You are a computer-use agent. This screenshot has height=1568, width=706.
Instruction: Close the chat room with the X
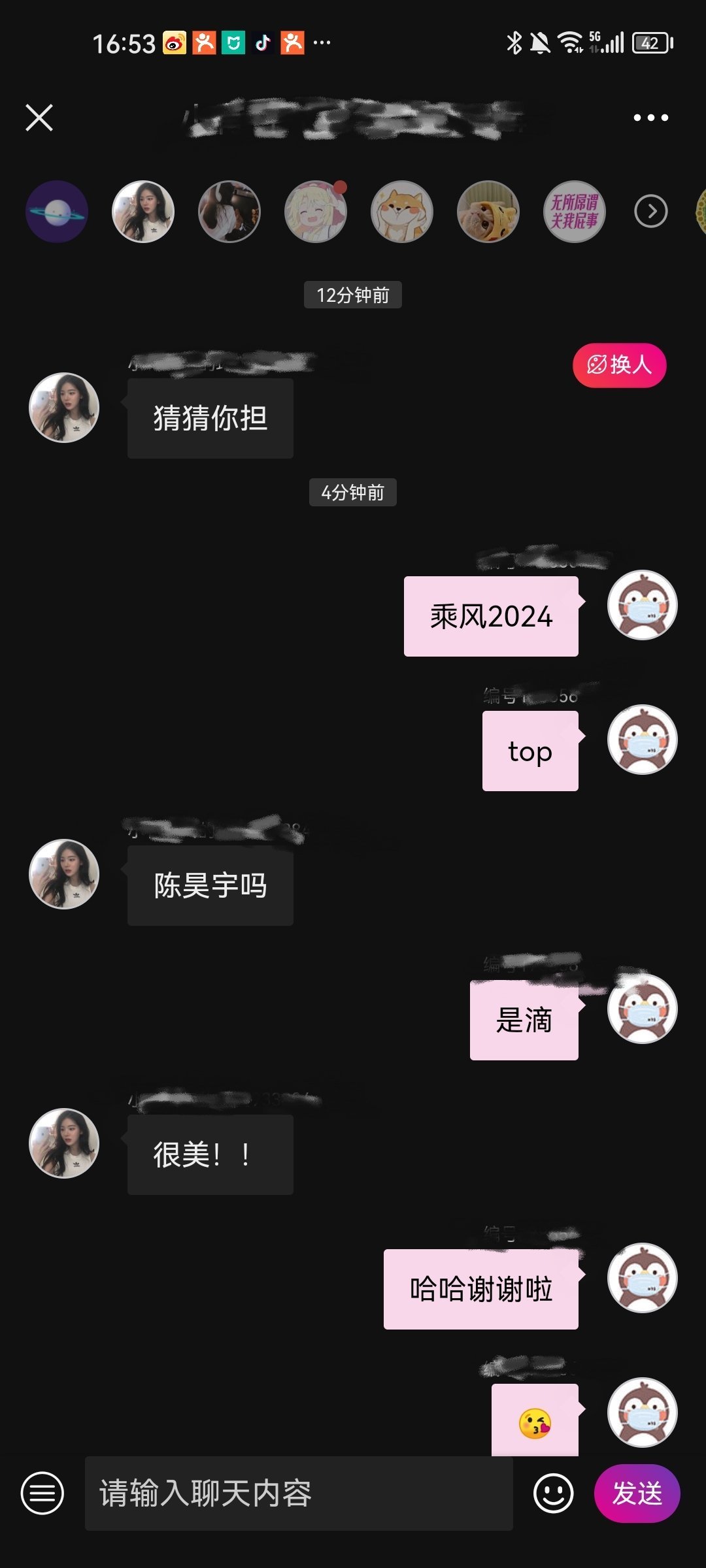39,118
